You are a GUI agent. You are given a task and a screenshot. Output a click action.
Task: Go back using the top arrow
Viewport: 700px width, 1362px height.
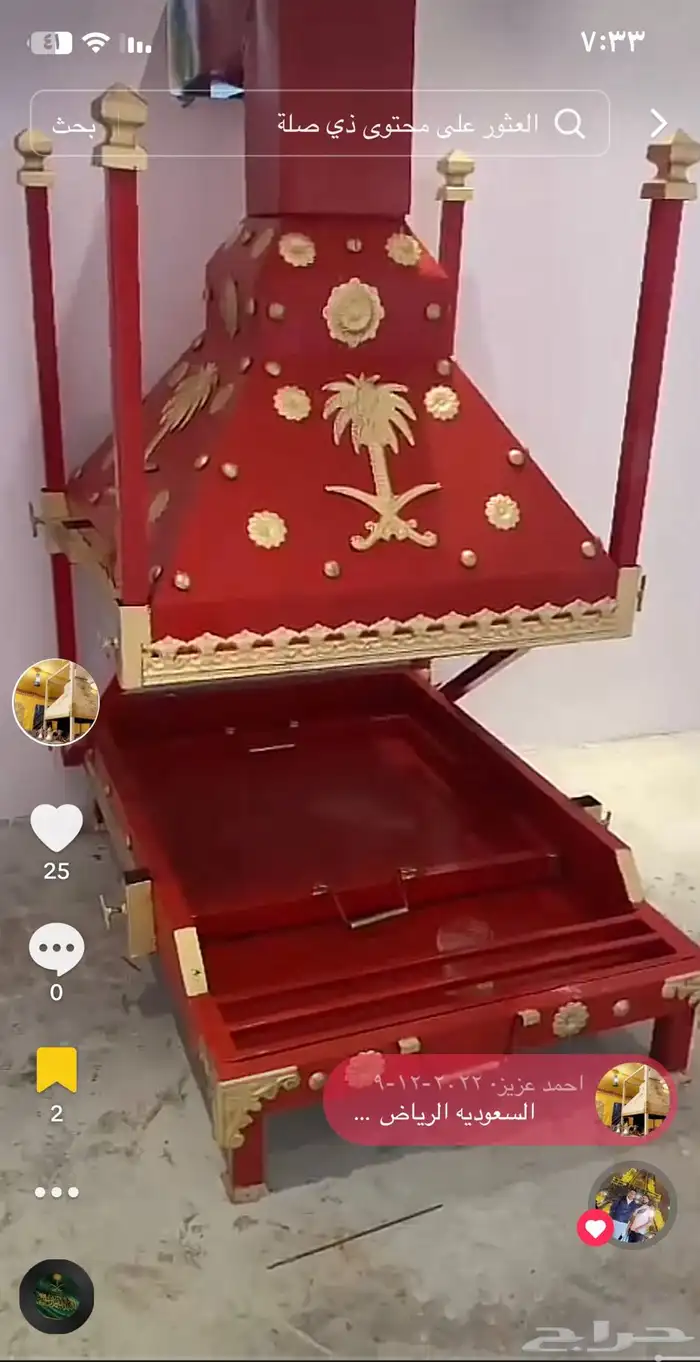point(658,123)
